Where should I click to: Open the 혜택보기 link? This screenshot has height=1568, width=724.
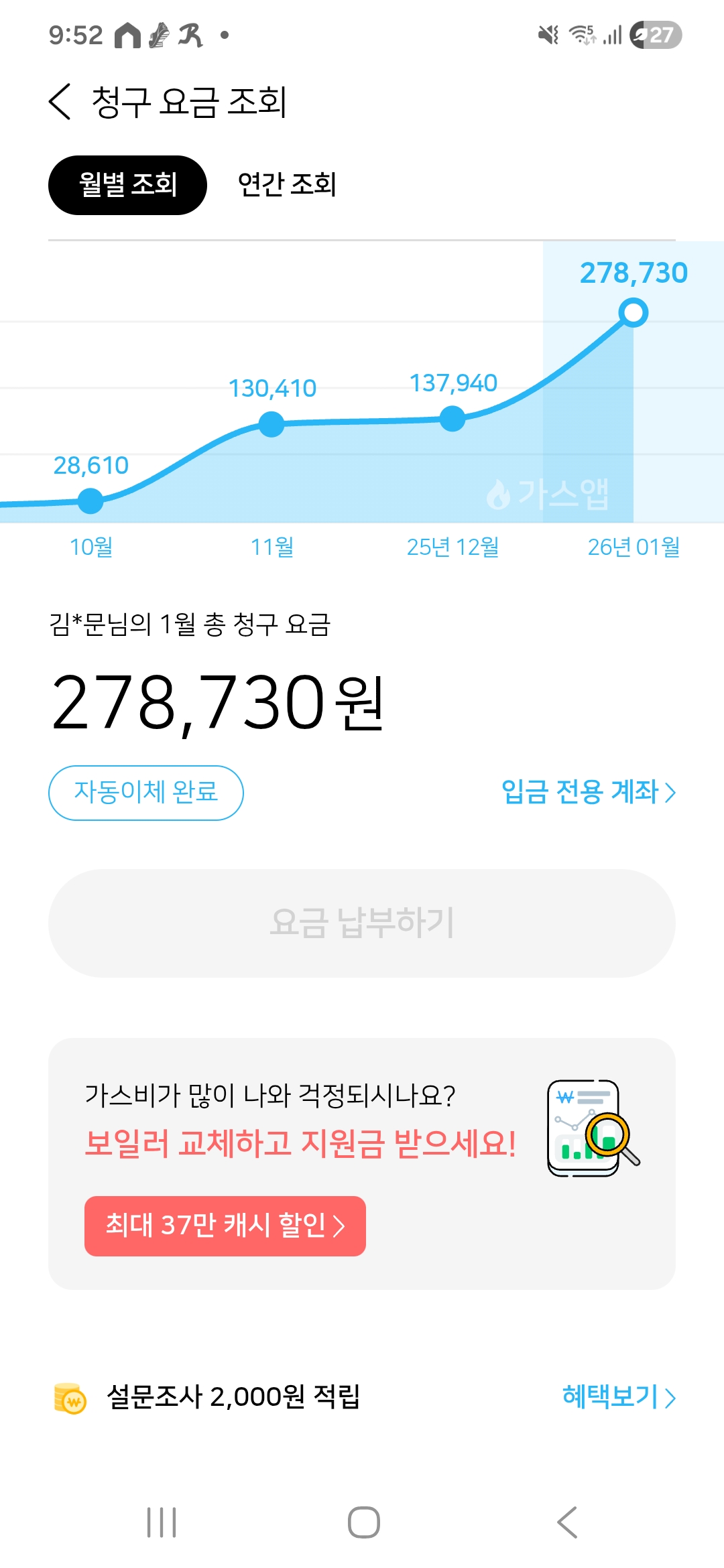pos(618,1397)
